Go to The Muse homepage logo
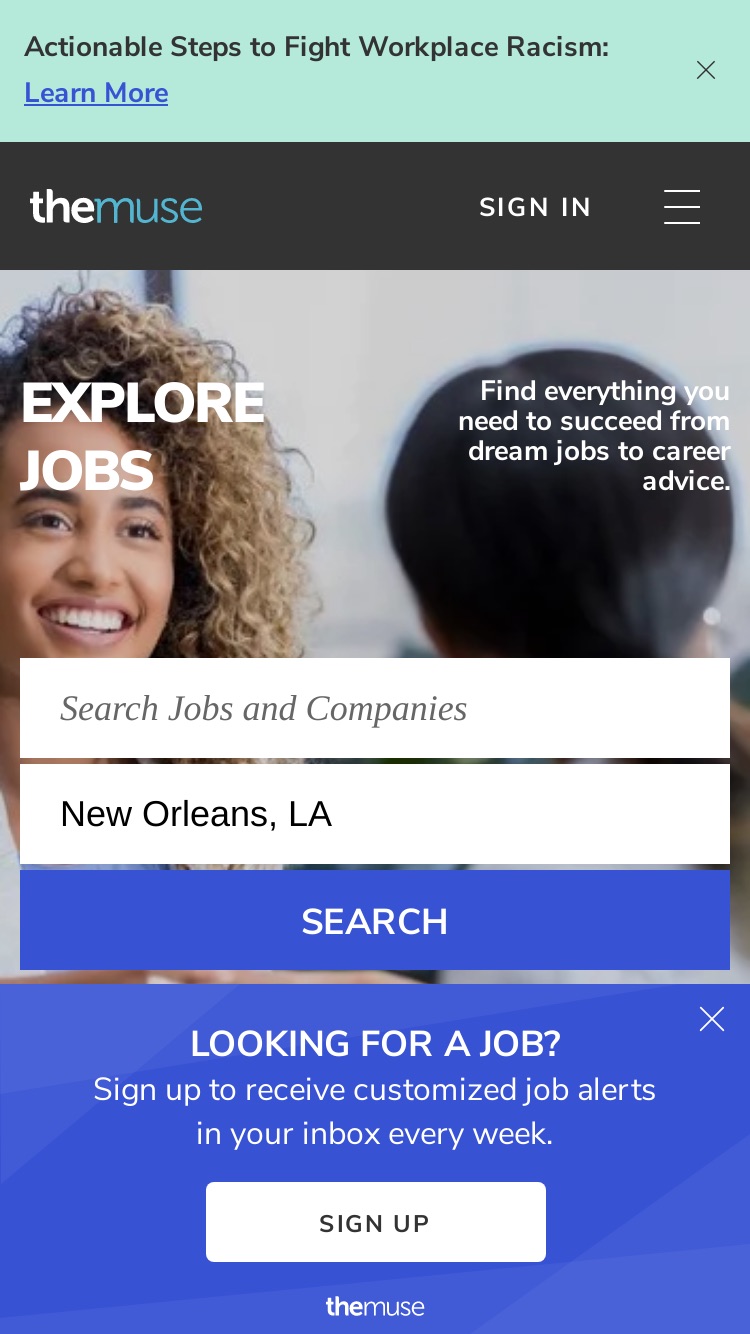This screenshot has height=1334, width=750. click(x=116, y=207)
